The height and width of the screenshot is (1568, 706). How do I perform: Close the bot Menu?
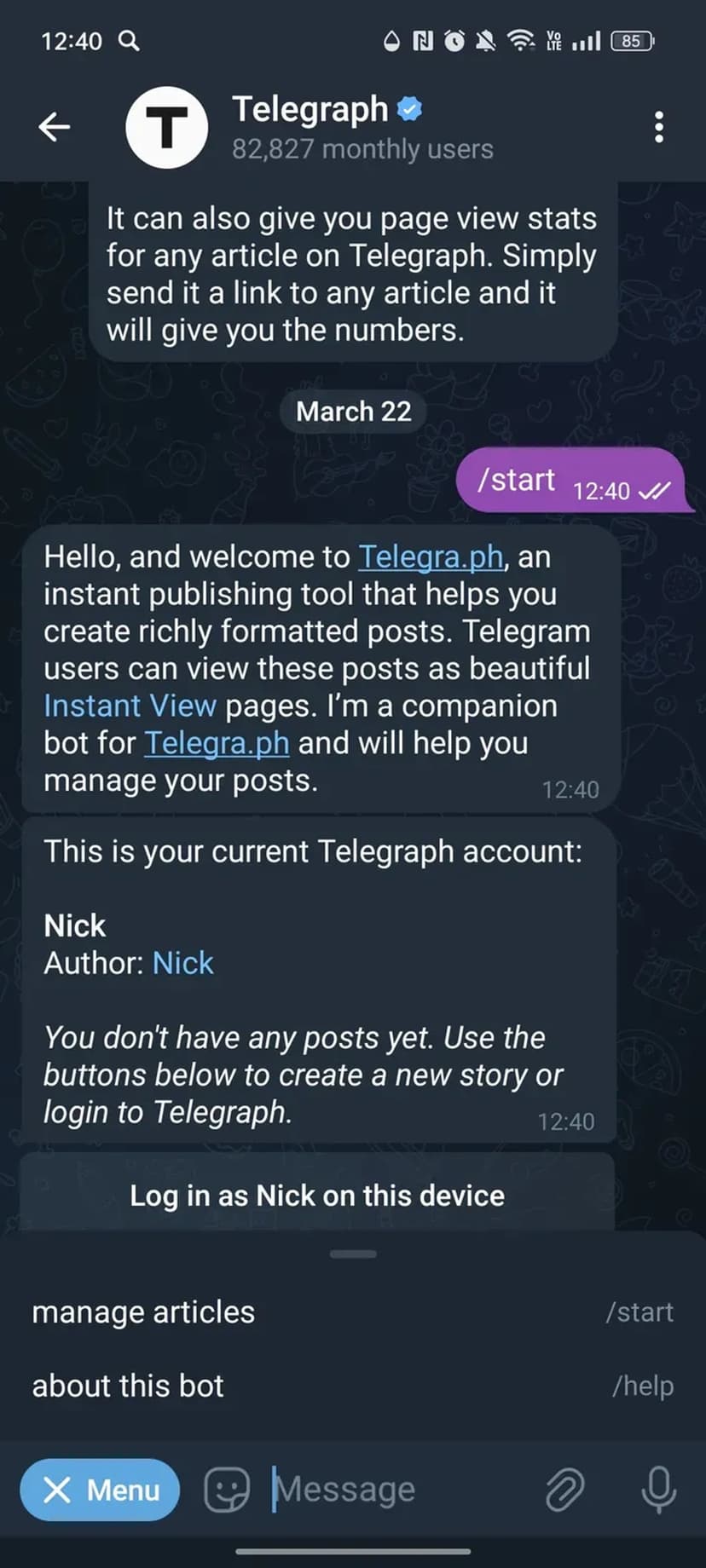100,1490
